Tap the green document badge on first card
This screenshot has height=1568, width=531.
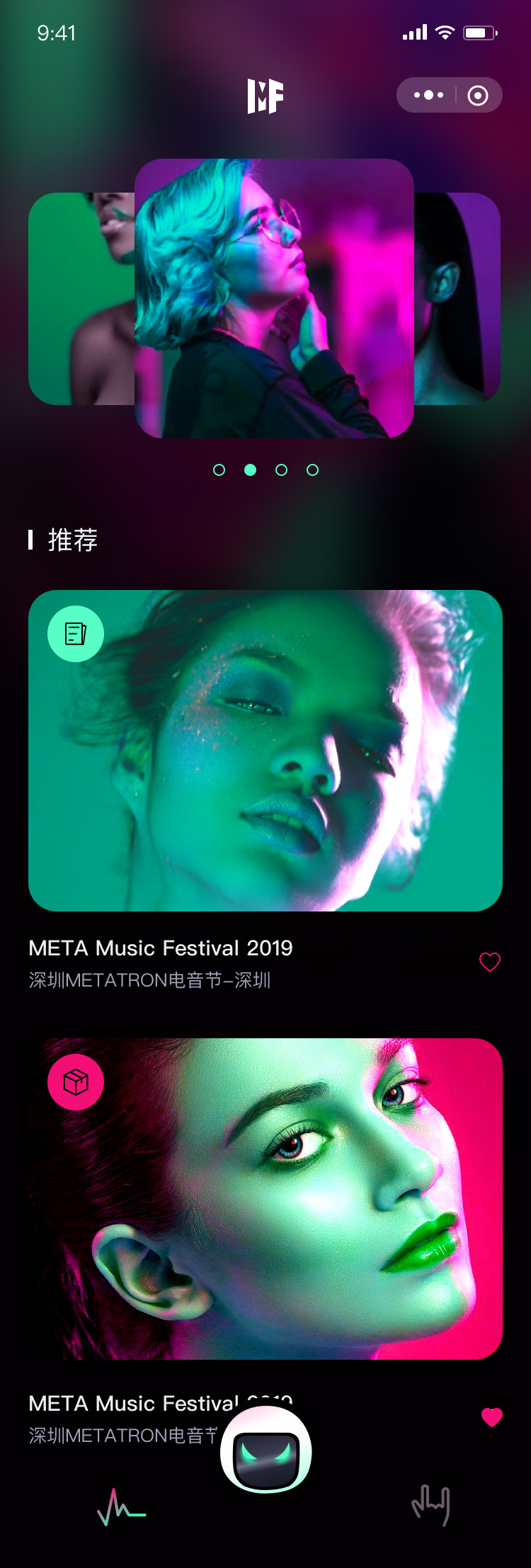[76, 634]
